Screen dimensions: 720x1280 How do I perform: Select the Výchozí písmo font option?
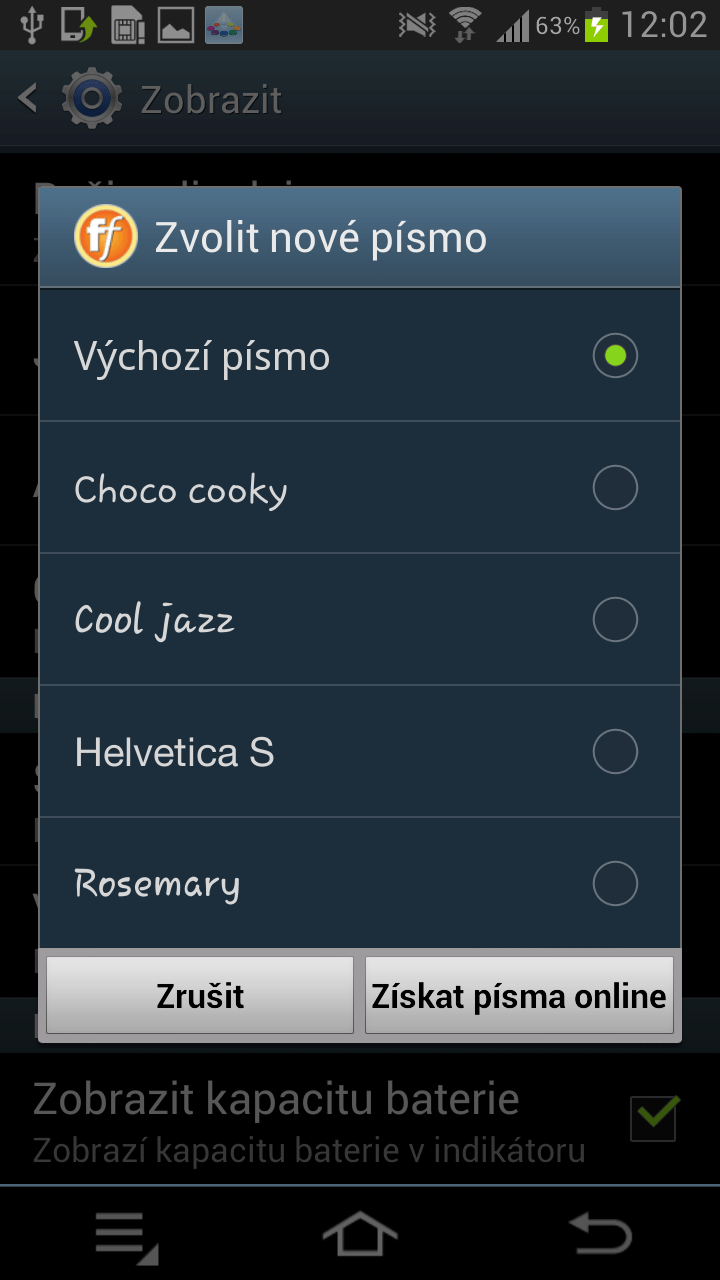(x=360, y=355)
